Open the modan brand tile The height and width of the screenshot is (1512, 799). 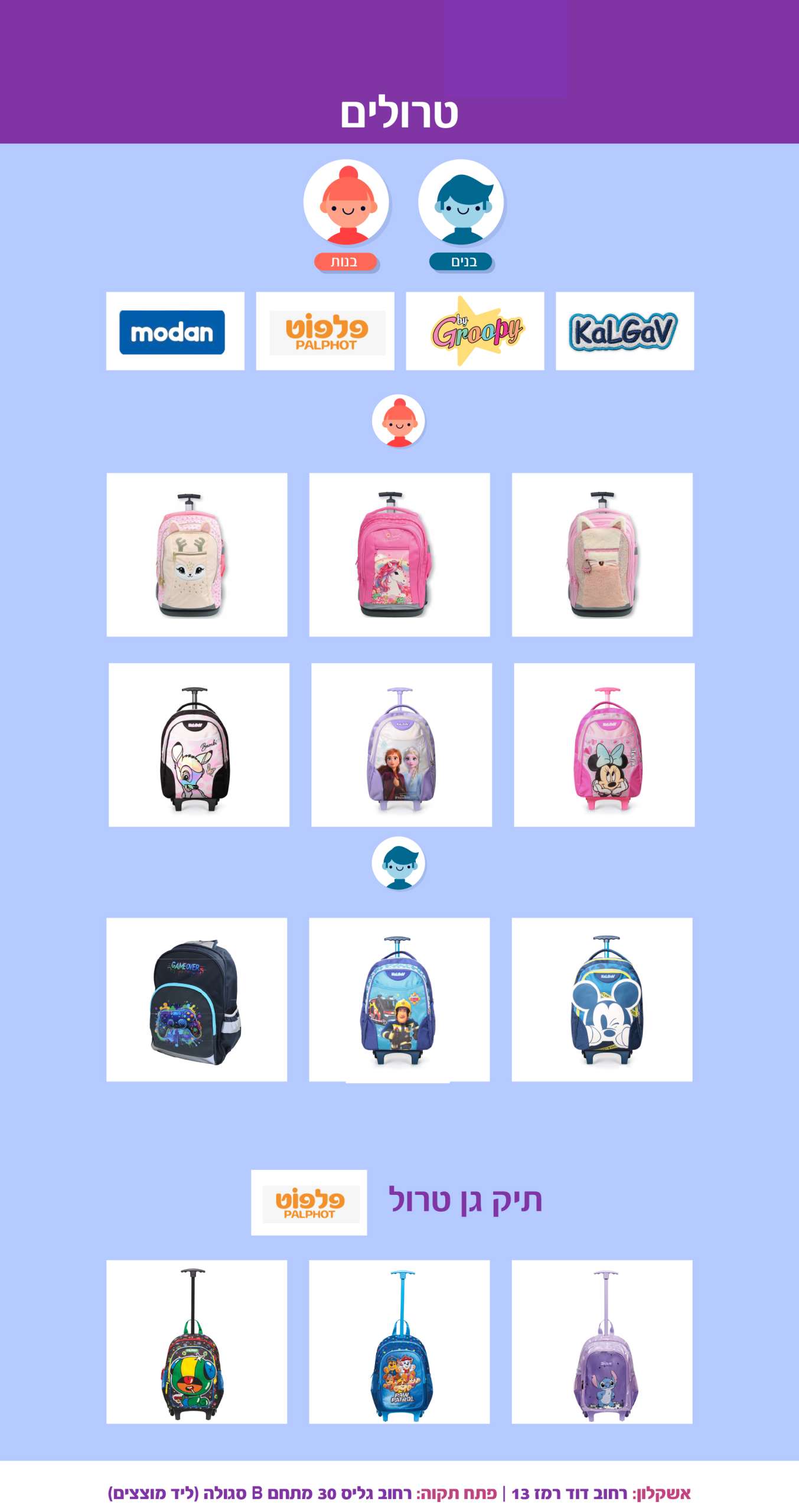point(175,331)
